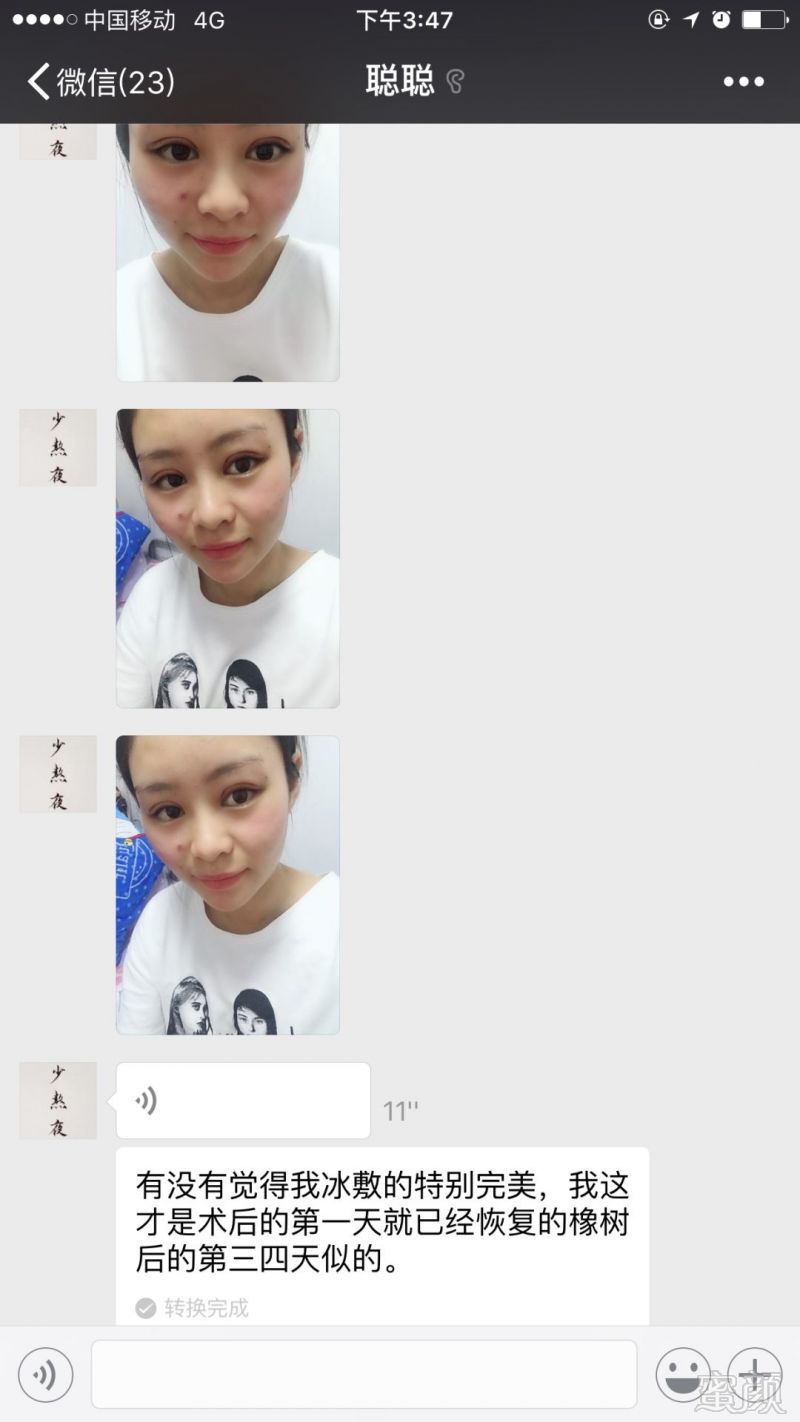Switch to voice input mode
800x1422 pixels.
(45, 1375)
